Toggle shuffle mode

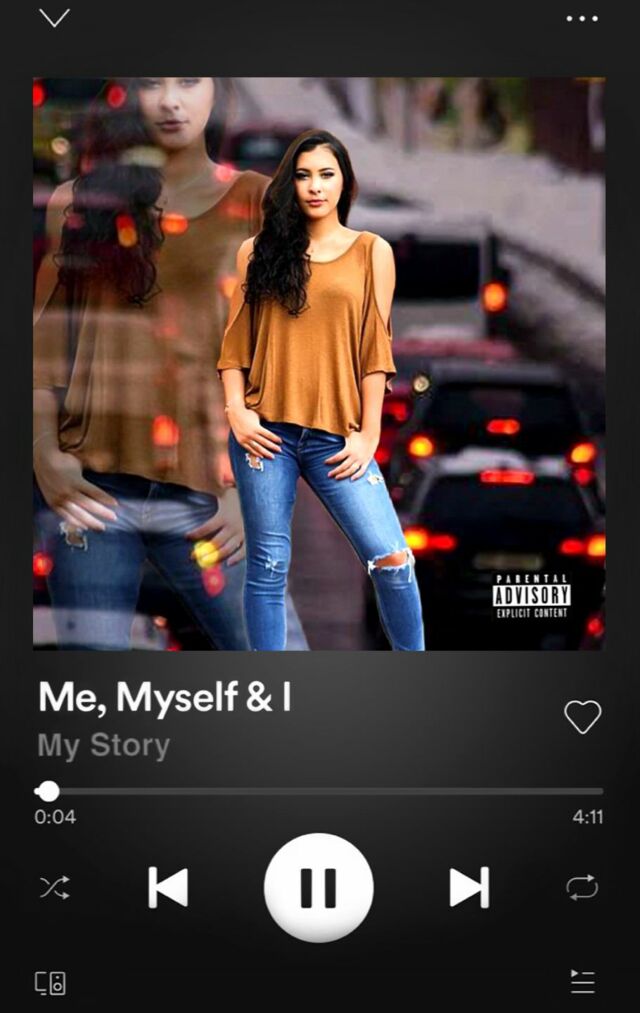54,887
